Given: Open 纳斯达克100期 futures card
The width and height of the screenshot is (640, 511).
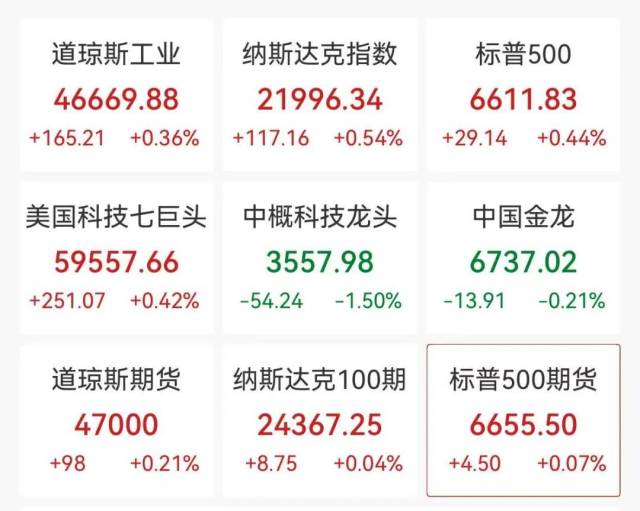Looking at the screenshot, I should point(319,421).
